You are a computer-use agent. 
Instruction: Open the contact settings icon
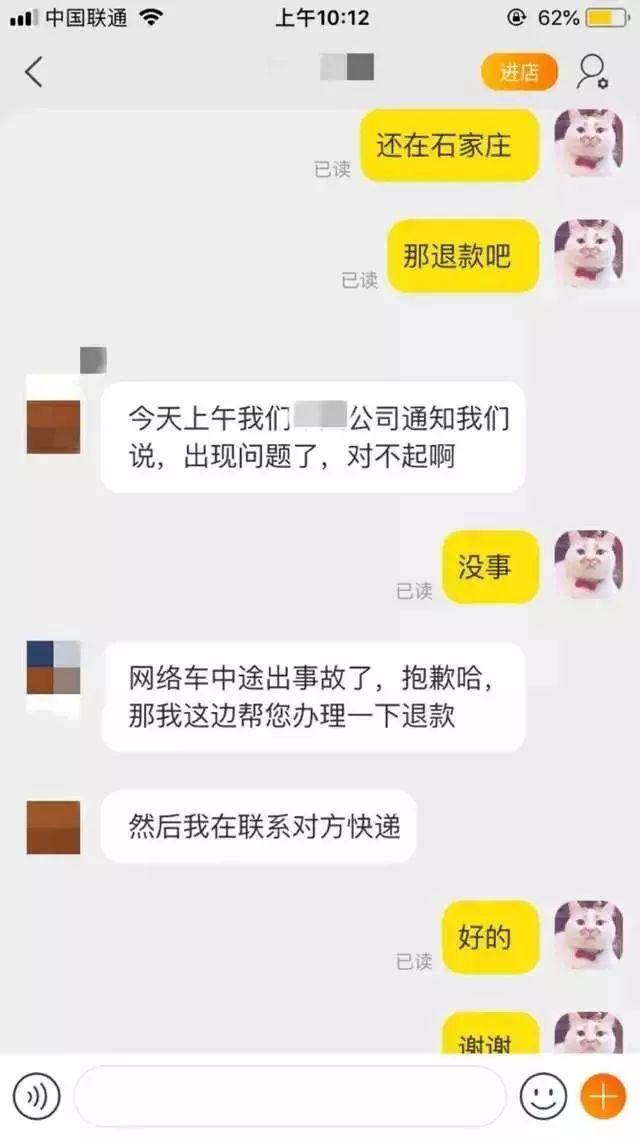593,72
